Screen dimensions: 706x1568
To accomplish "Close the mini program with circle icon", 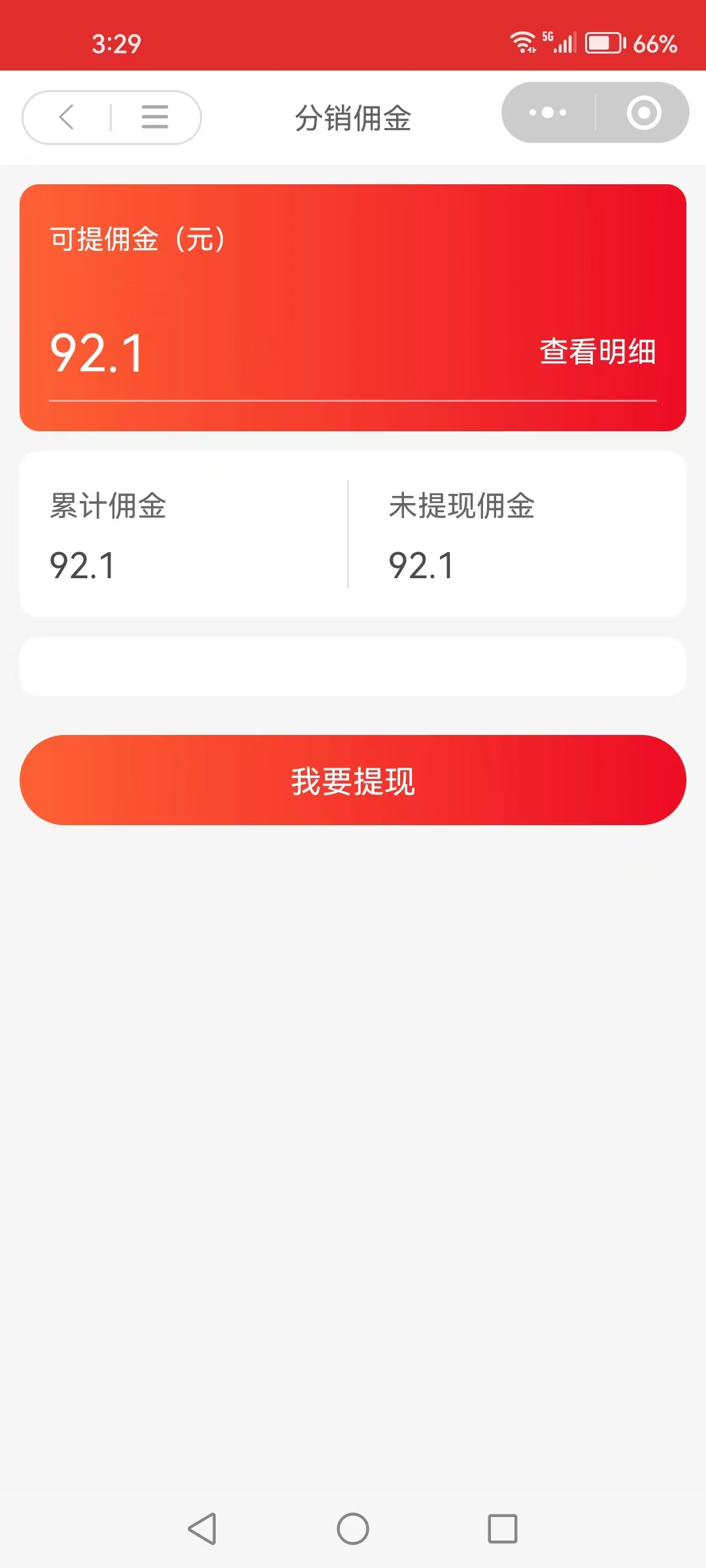I will (x=644, y=112).
